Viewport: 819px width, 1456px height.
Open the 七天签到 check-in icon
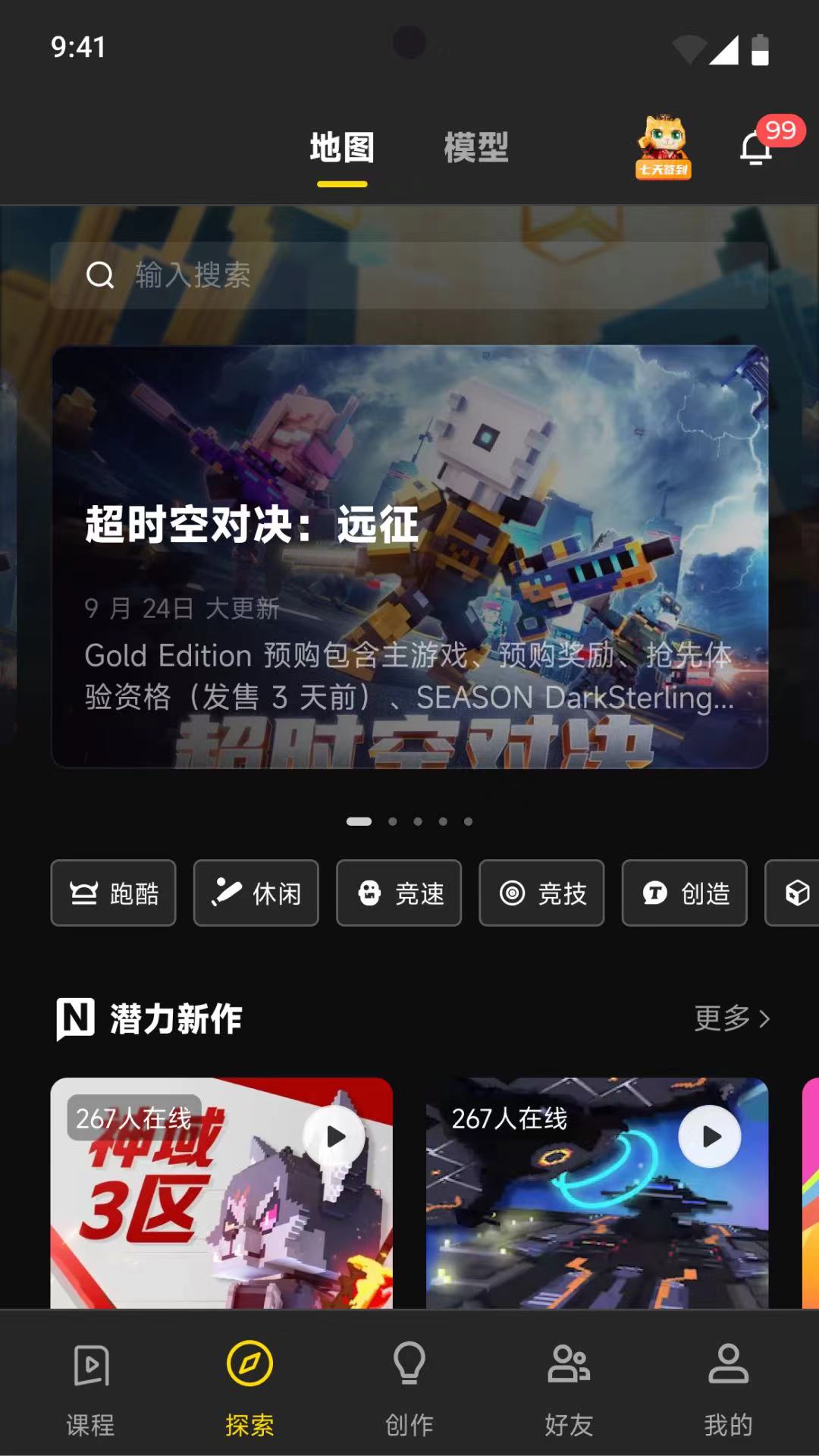pos(663,147)
